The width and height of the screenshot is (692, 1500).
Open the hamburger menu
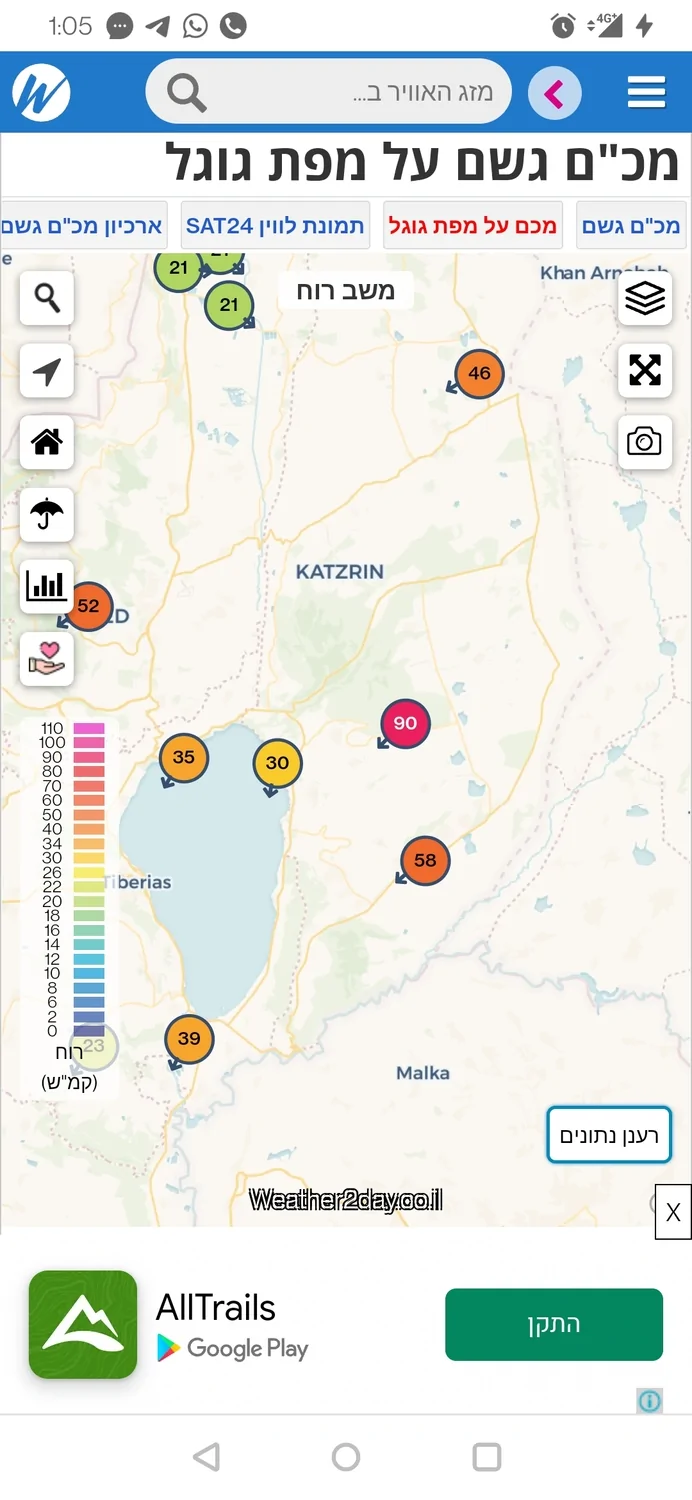tap(646, 93)
